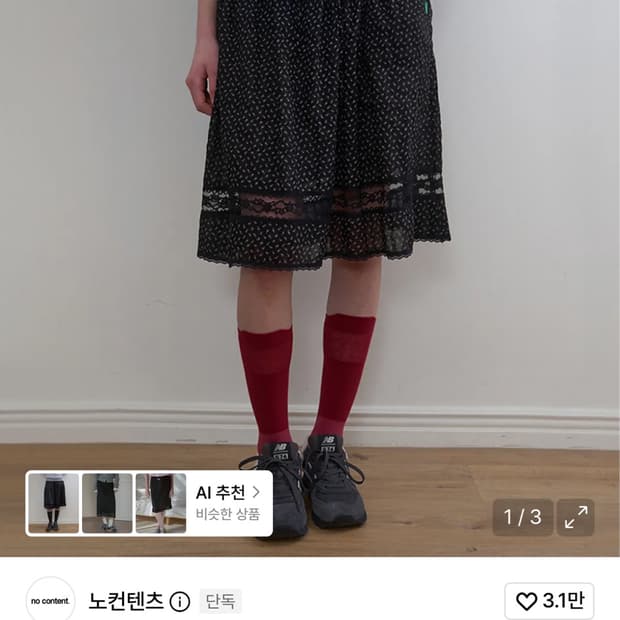Open the 노컨텐츠 brand page
The height and width of the screenshot is (620, 620).
(x=126, y=601)
